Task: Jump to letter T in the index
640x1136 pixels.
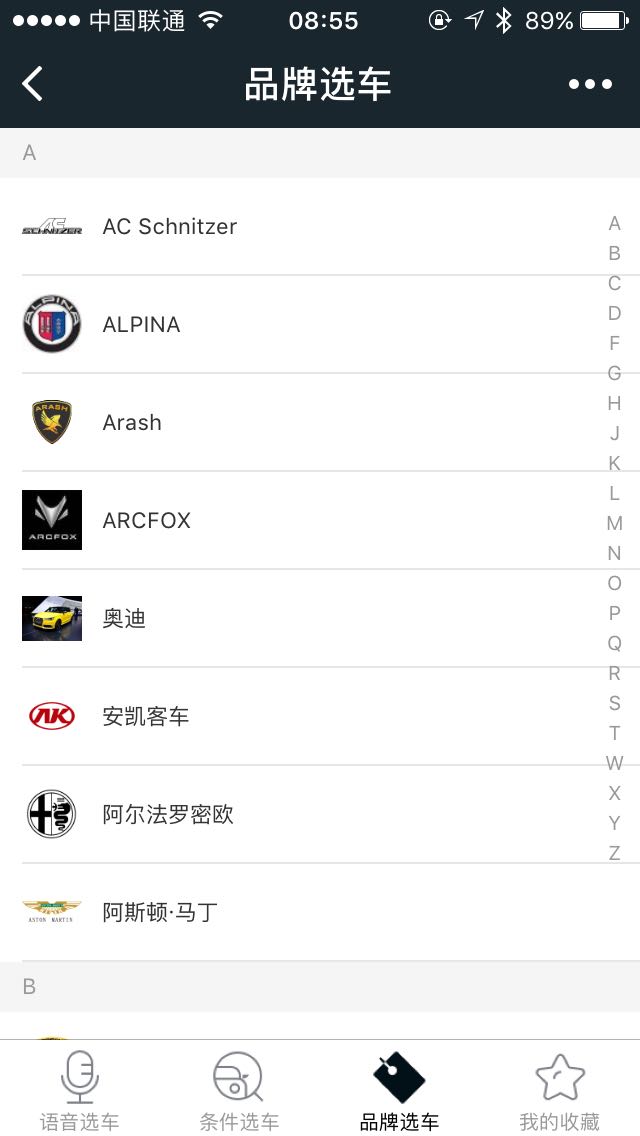Action: pos(614,733)
